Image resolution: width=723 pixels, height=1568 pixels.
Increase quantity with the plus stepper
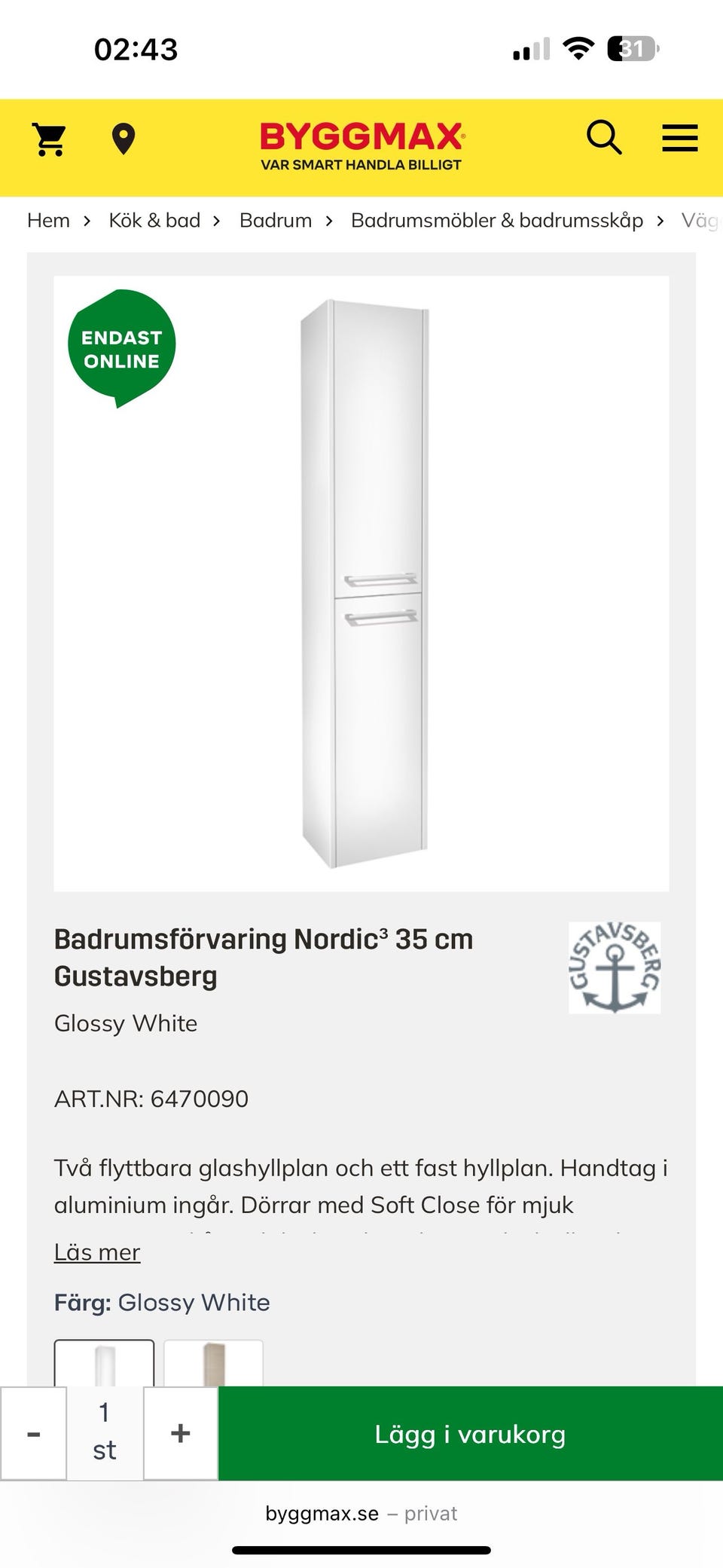[180, 1434]
